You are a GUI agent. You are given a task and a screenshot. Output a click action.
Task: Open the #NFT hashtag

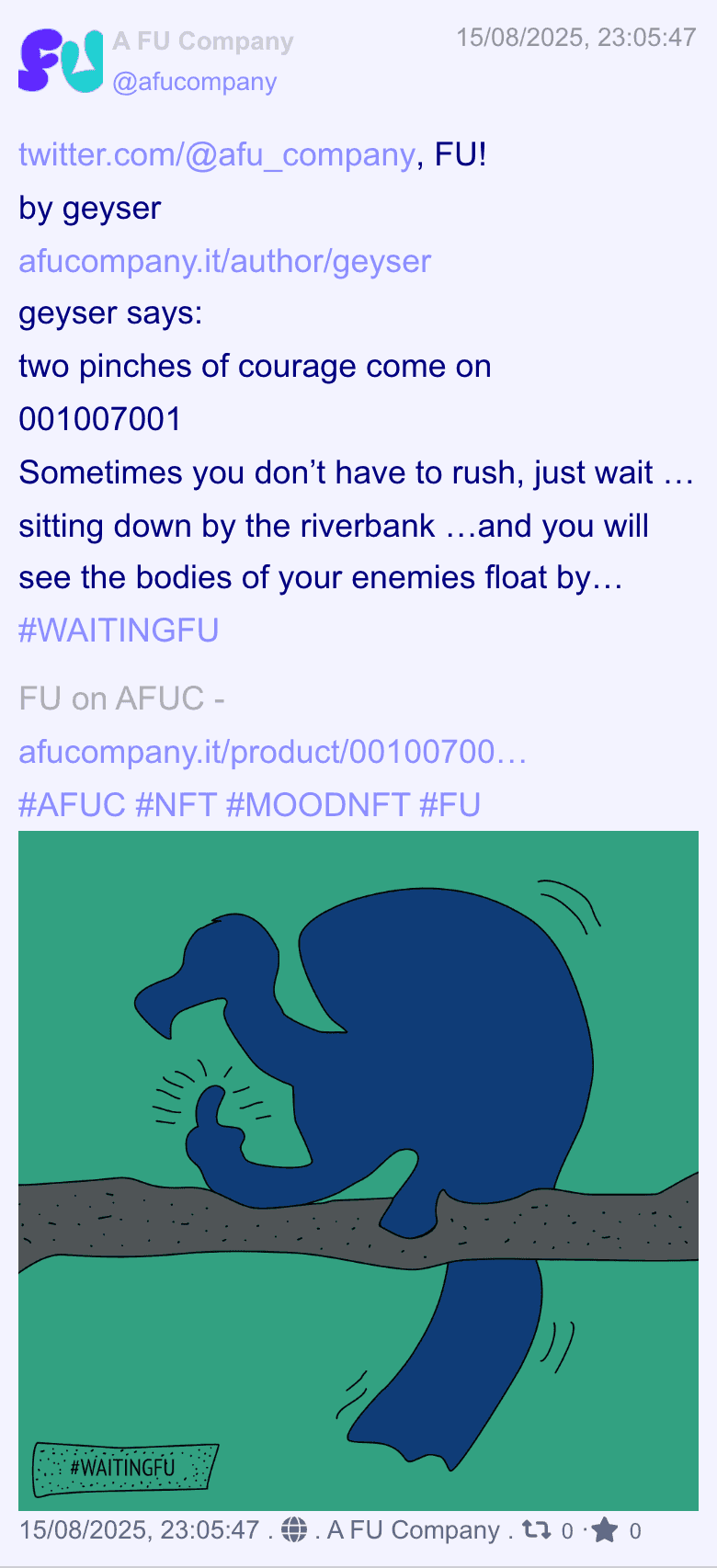(x=176, y=805)
